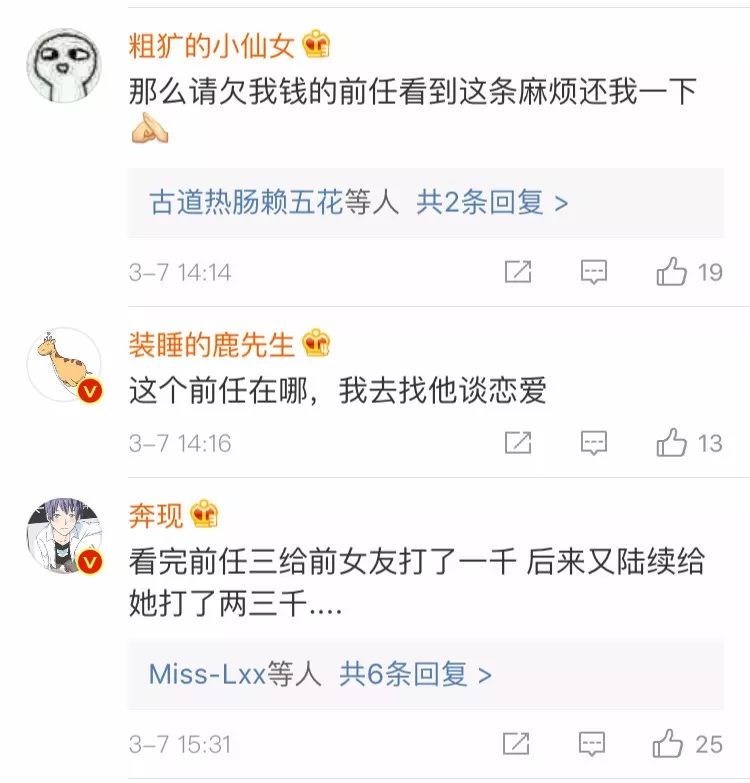Like 装睡的鹿先生's comment

(x=672, y=442)
